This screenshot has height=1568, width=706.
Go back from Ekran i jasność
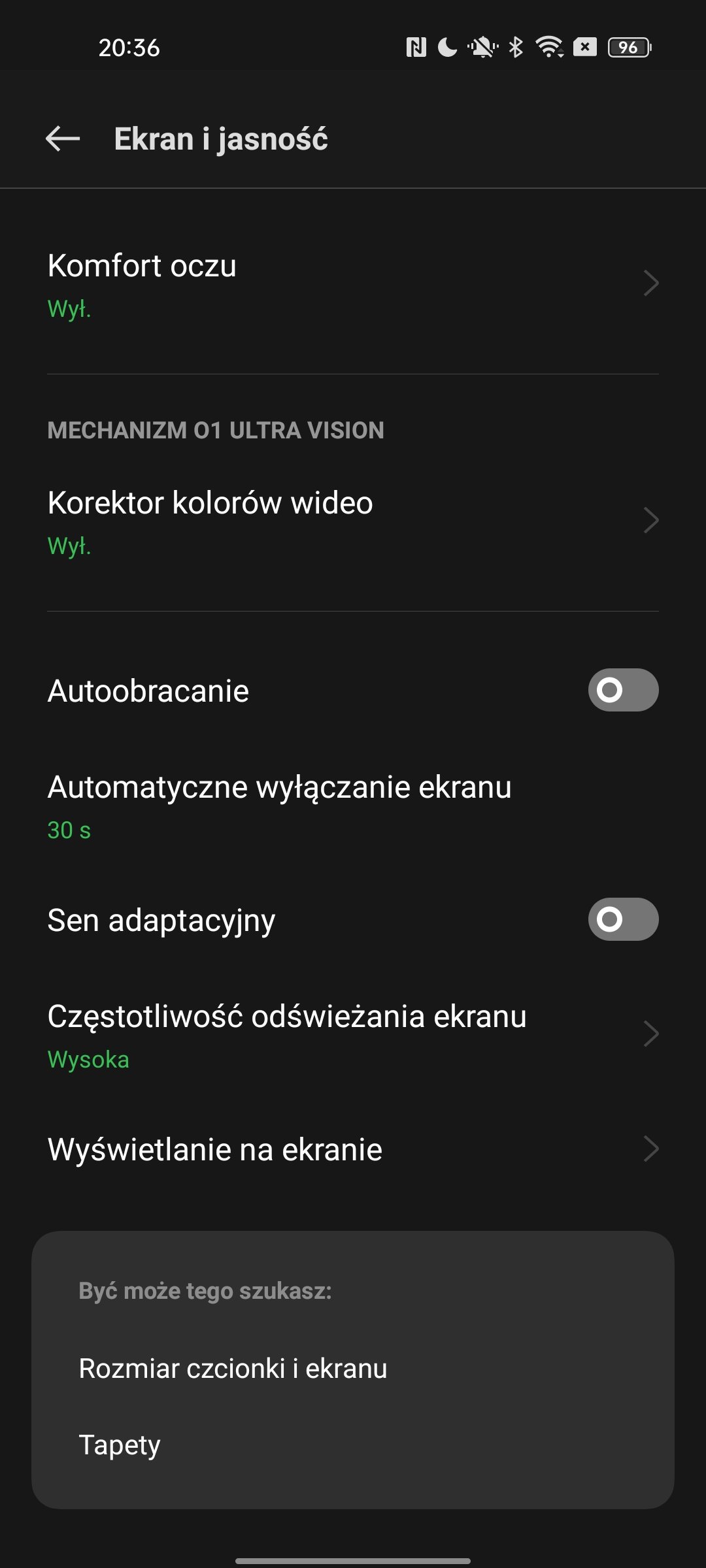coord(63,139)
